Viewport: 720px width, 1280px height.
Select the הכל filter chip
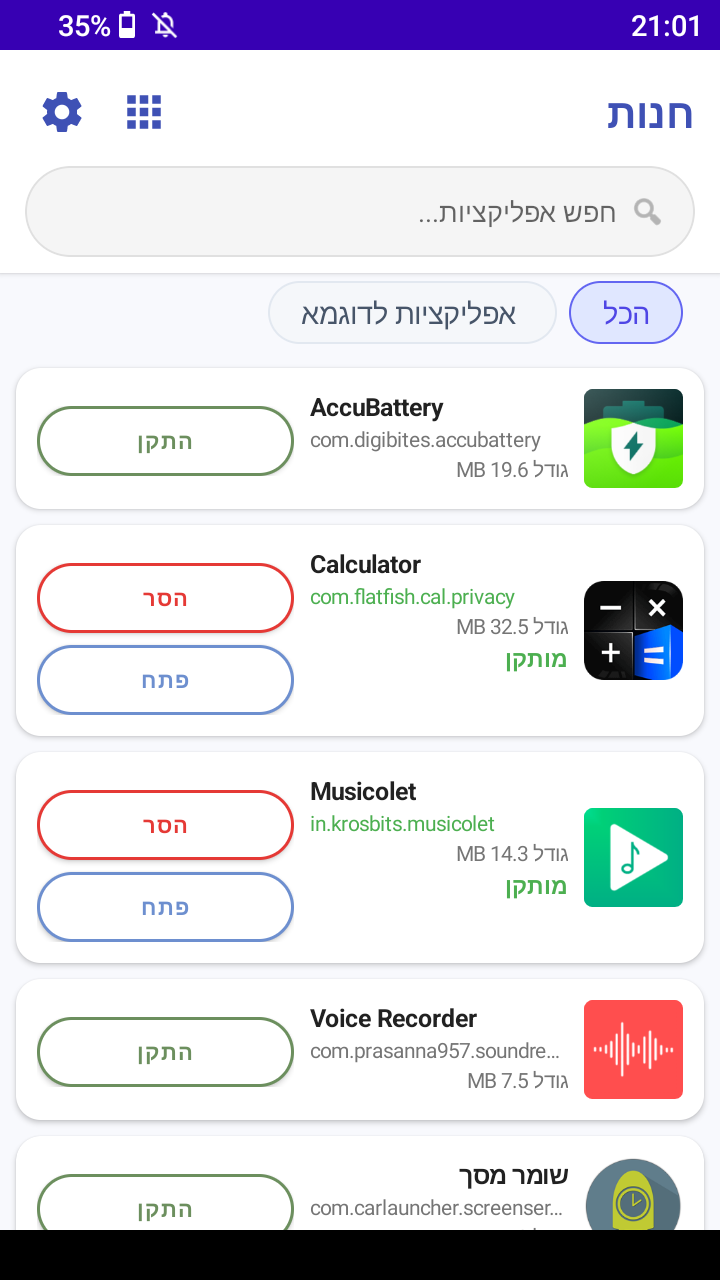(x=626, y=313)
